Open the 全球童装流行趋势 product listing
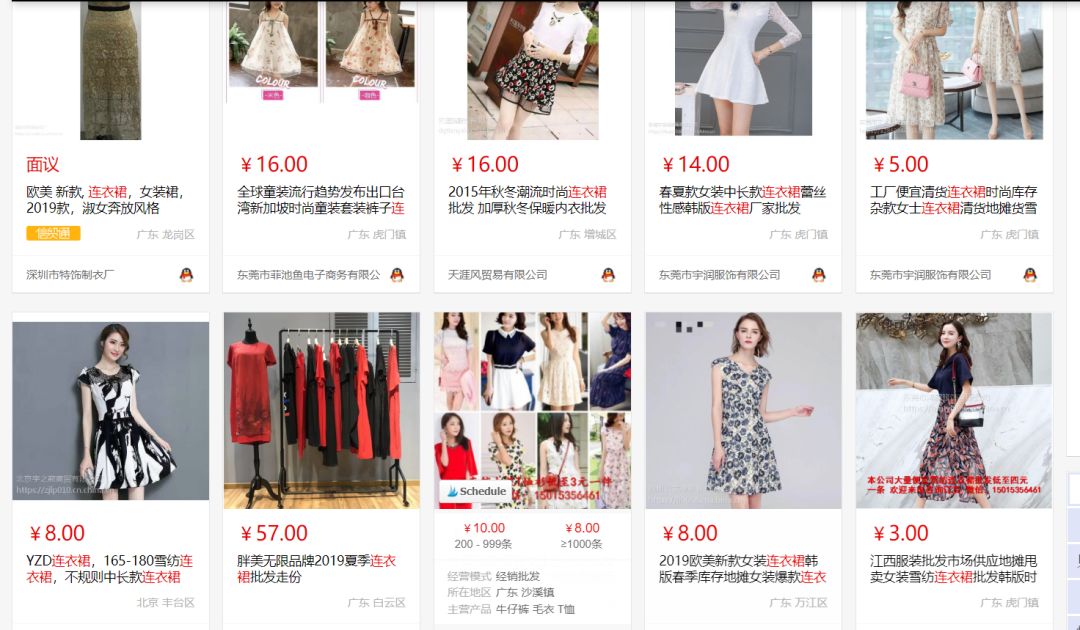Viewport: 1080px width, 630px height. click(320, 200)
